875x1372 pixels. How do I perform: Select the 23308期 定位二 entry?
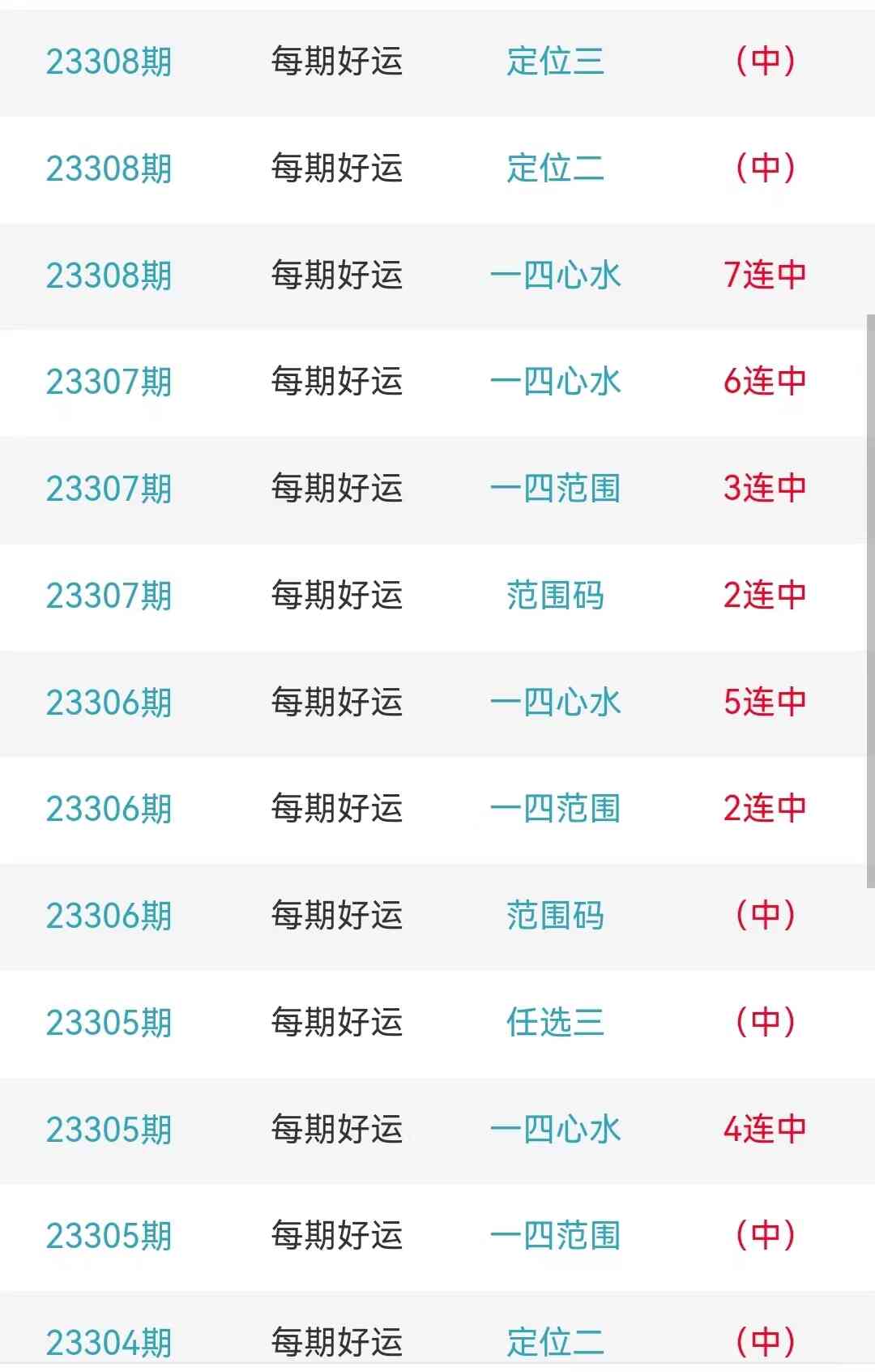click(x=555, y=169)
